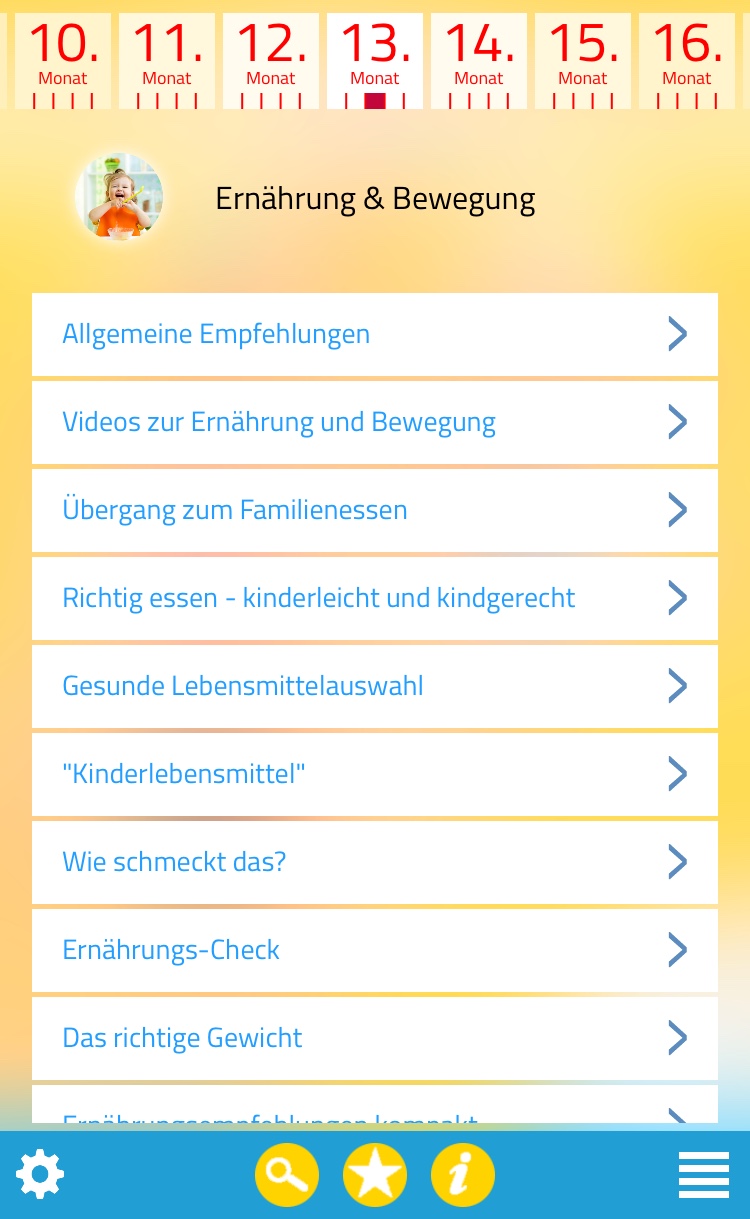750x1219 pixels.
Task: View Übergang zum Familienessen
Action: click(x=375, y=510)
